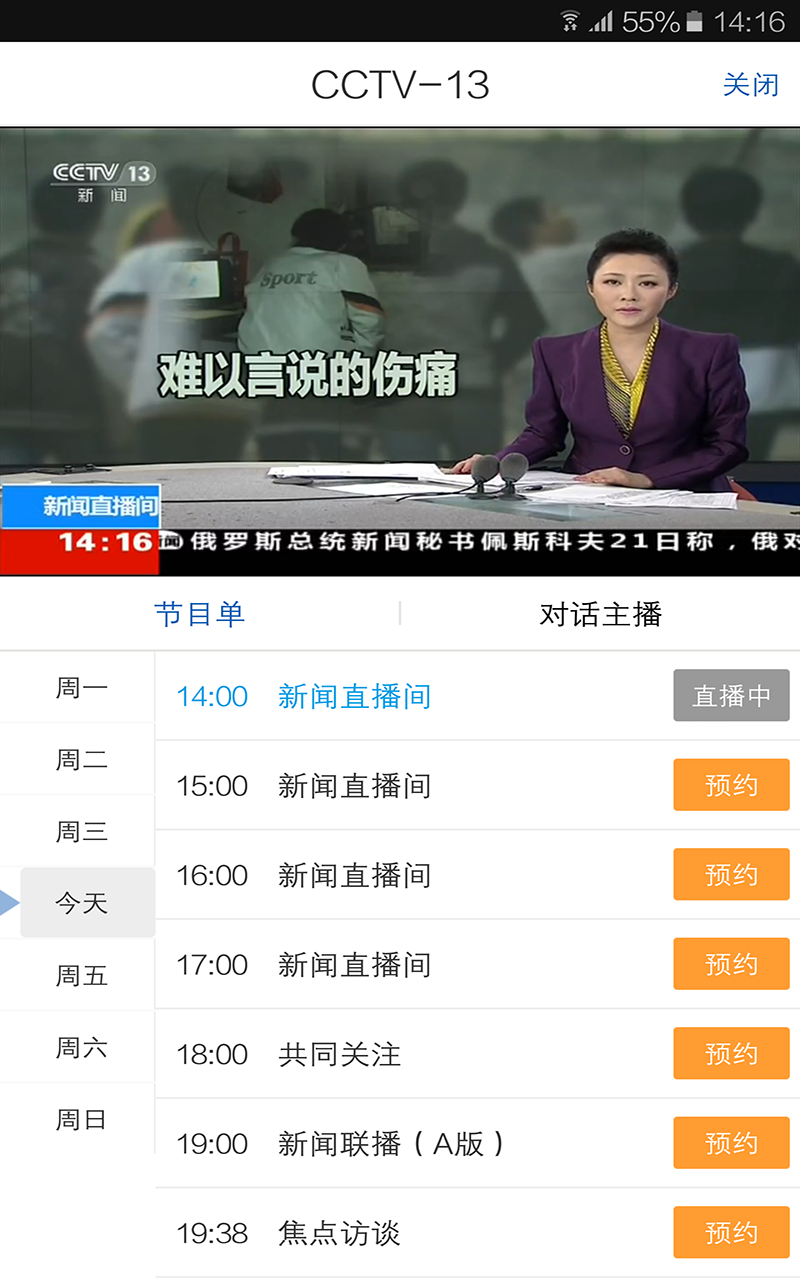This screenshot has height=1280, width=800.
Task: Tap 直播中 button for 14:00 program
Action: click(x=731, y=696)
